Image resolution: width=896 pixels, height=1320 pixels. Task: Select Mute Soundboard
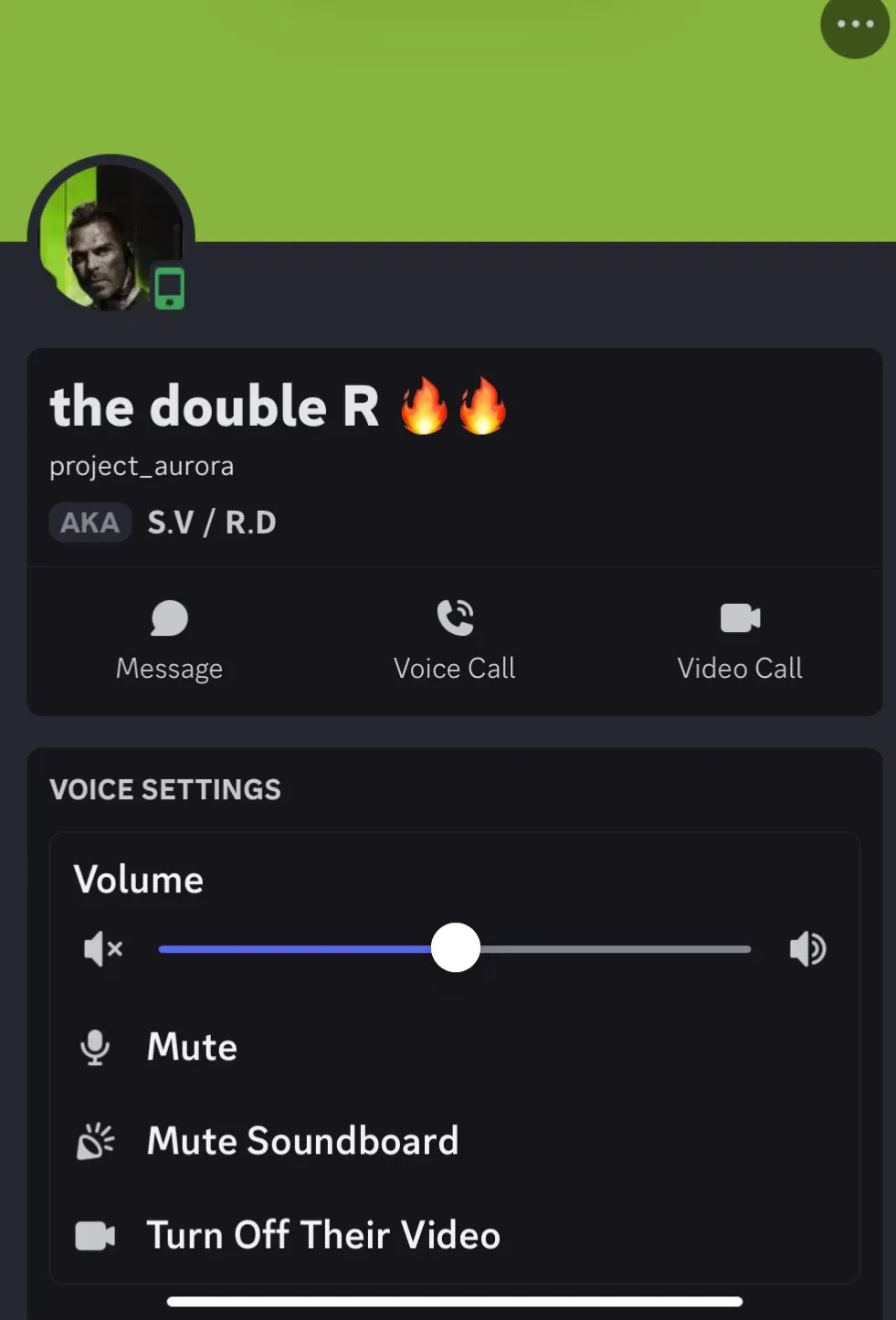click(301, 1141)
